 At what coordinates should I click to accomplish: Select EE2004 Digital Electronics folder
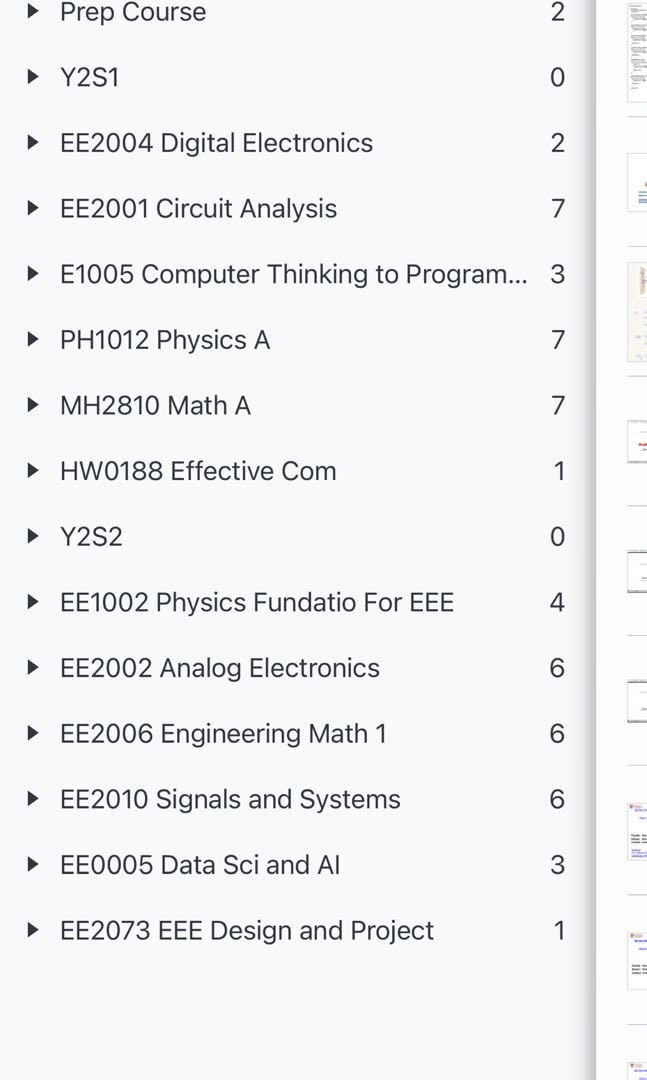216,143
